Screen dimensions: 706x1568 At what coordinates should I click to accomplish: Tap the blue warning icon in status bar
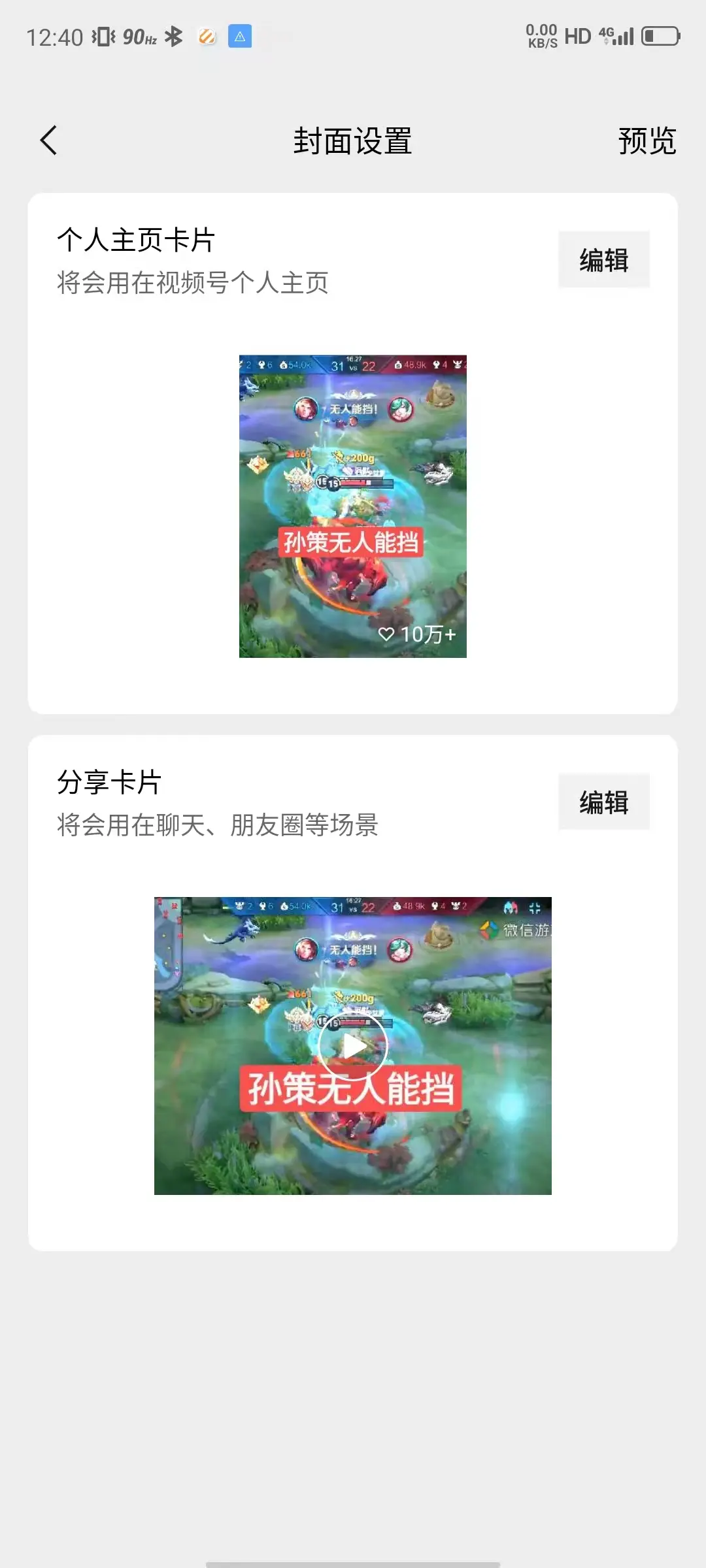point(241,37)
